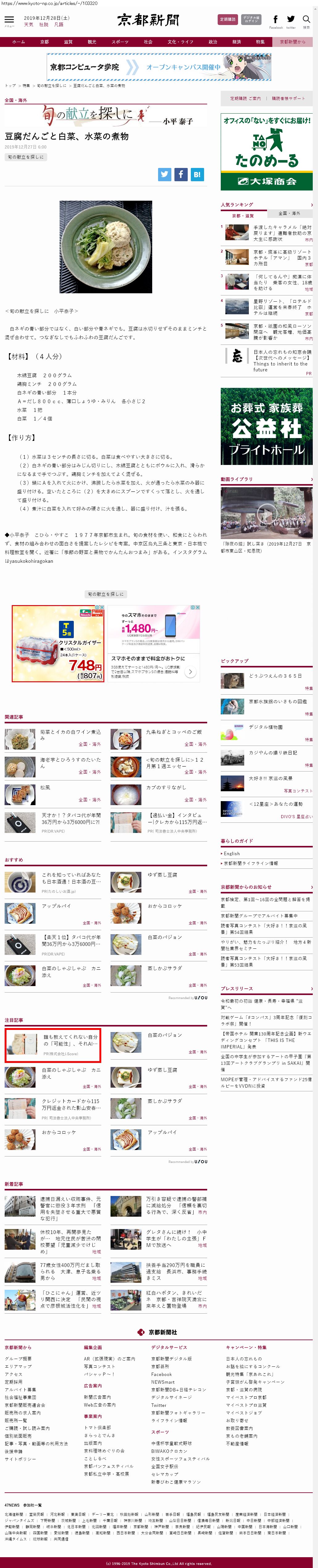
Task: Switch to the スポーツ tab
Action: (120, 42)
